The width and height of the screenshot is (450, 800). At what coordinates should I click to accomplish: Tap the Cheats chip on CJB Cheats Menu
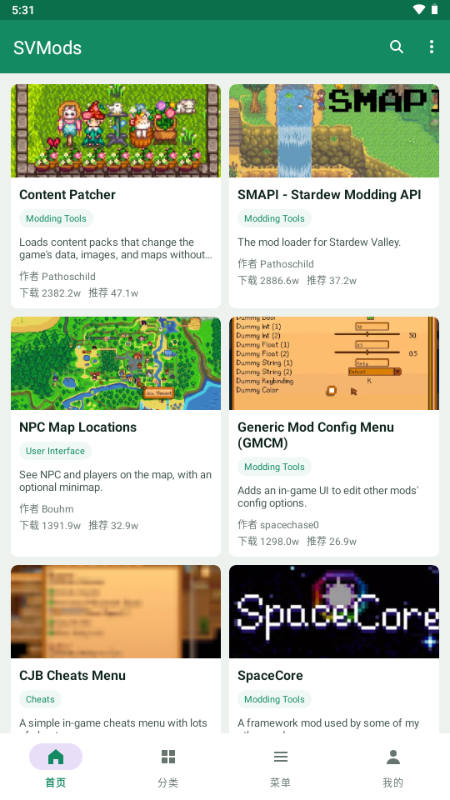pyautogui.click(x=40, y=699)
